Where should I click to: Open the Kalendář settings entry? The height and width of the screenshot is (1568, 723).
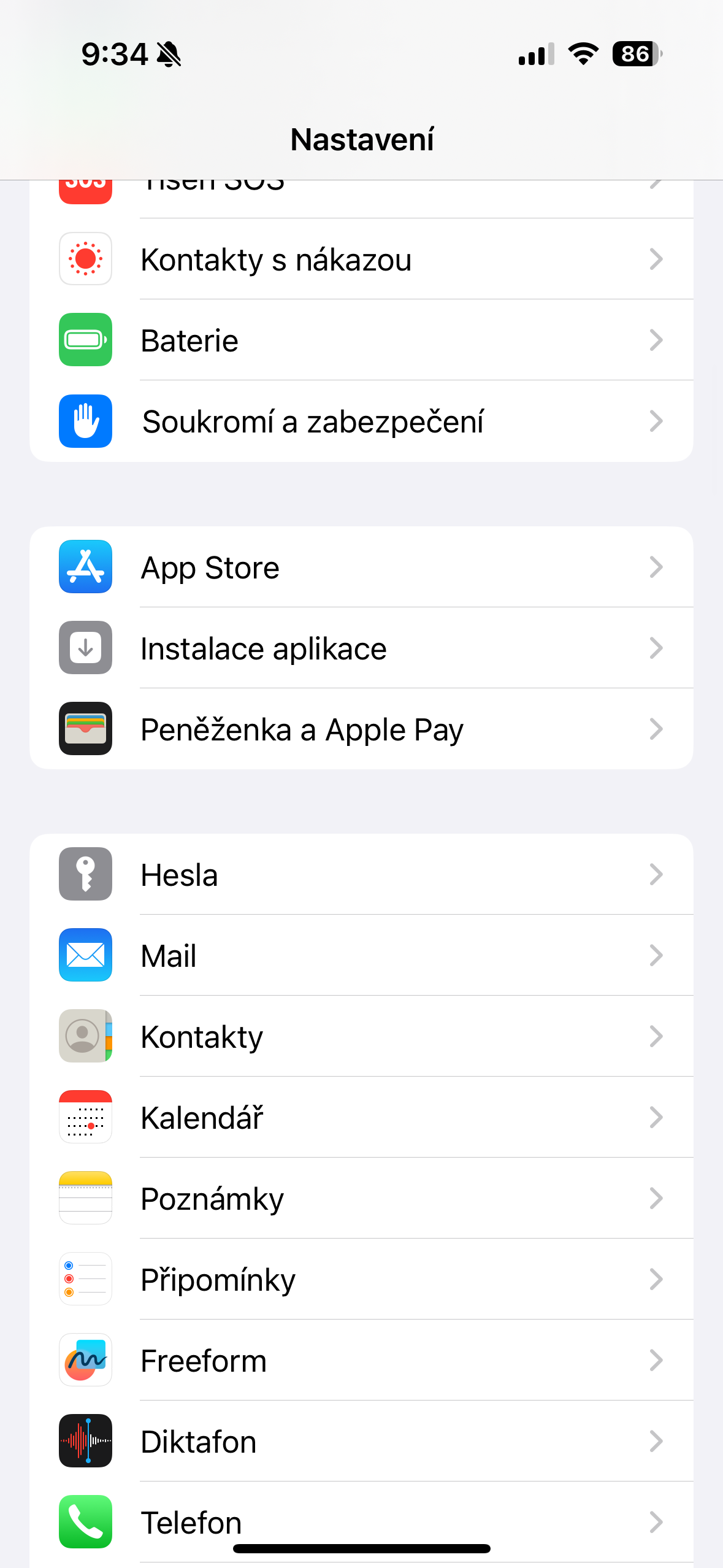362,1117
